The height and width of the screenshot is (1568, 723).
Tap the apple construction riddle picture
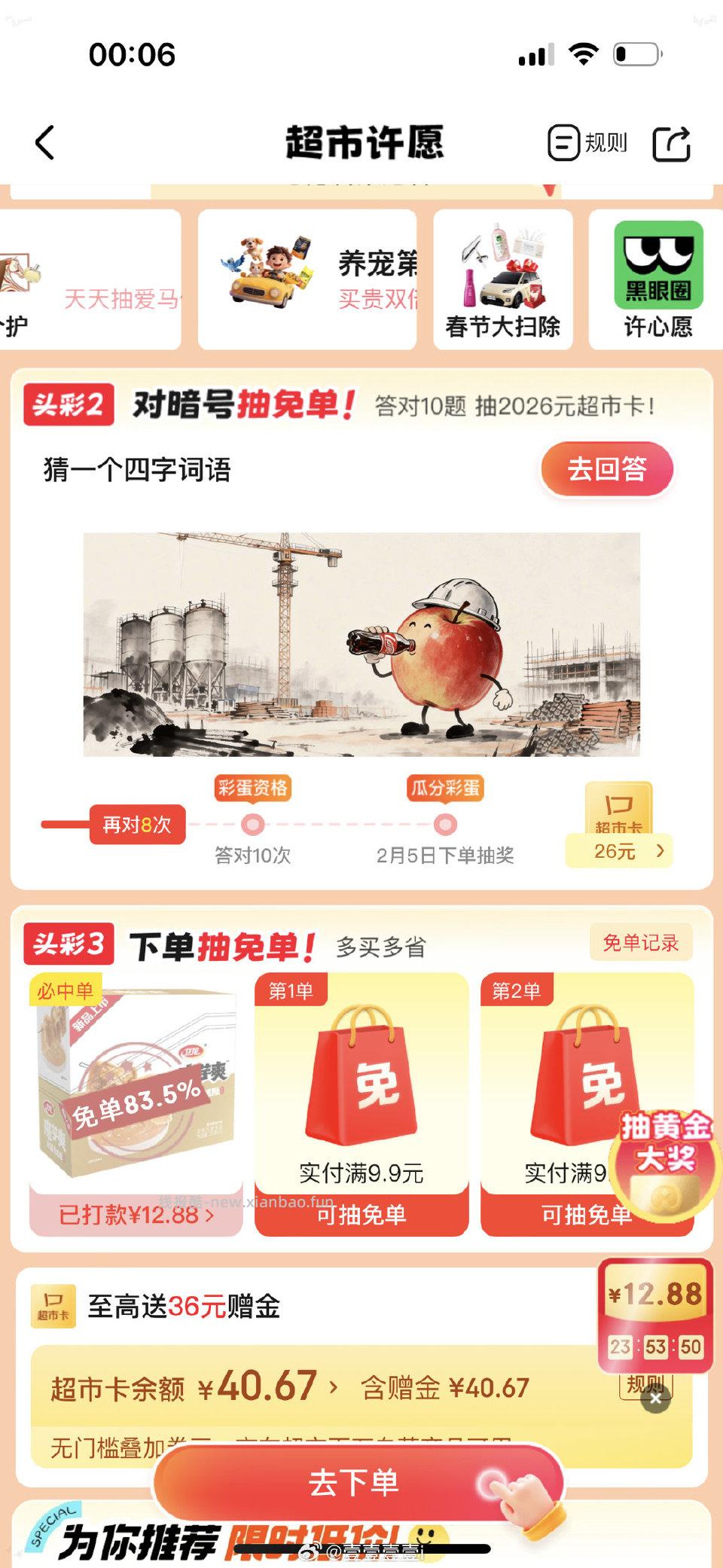(x=361, y=644)
